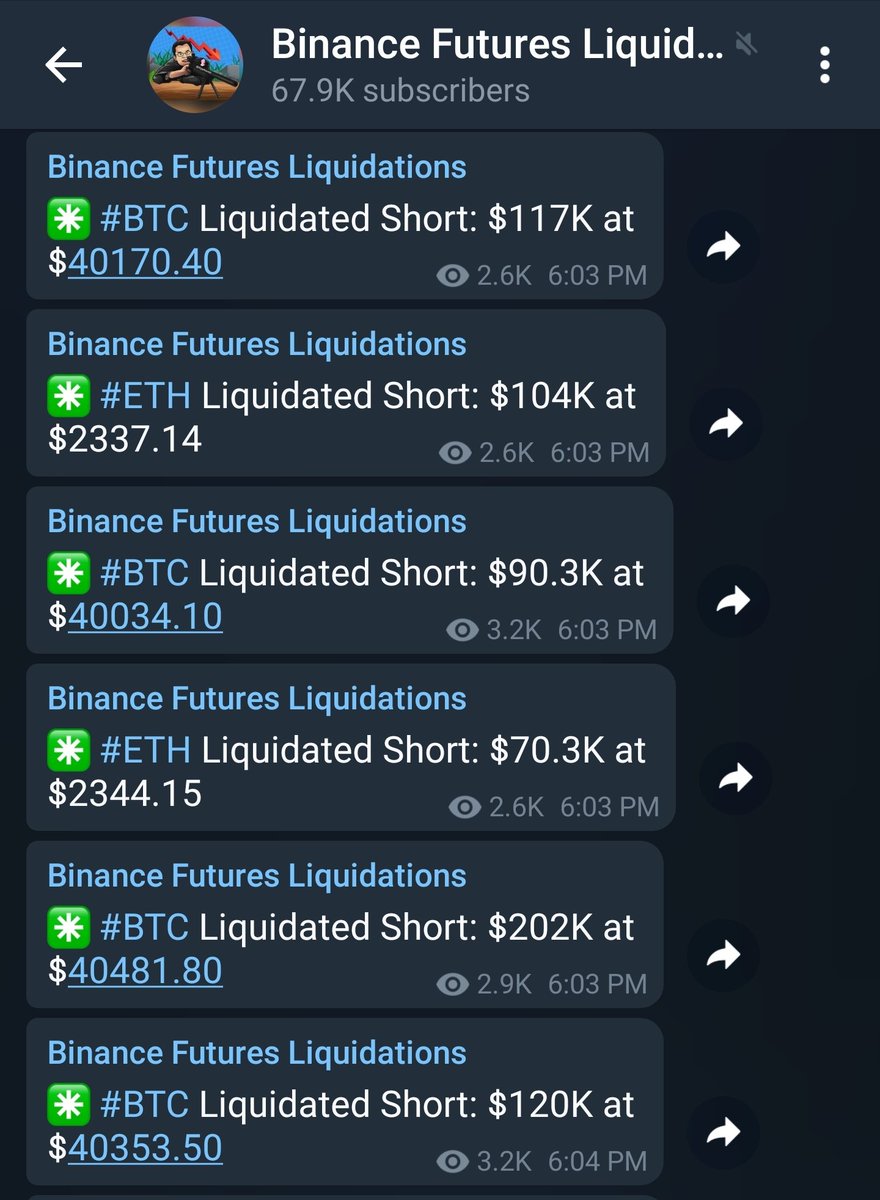Open the #BTC hashtag in $202K message

tap(145, 927)
